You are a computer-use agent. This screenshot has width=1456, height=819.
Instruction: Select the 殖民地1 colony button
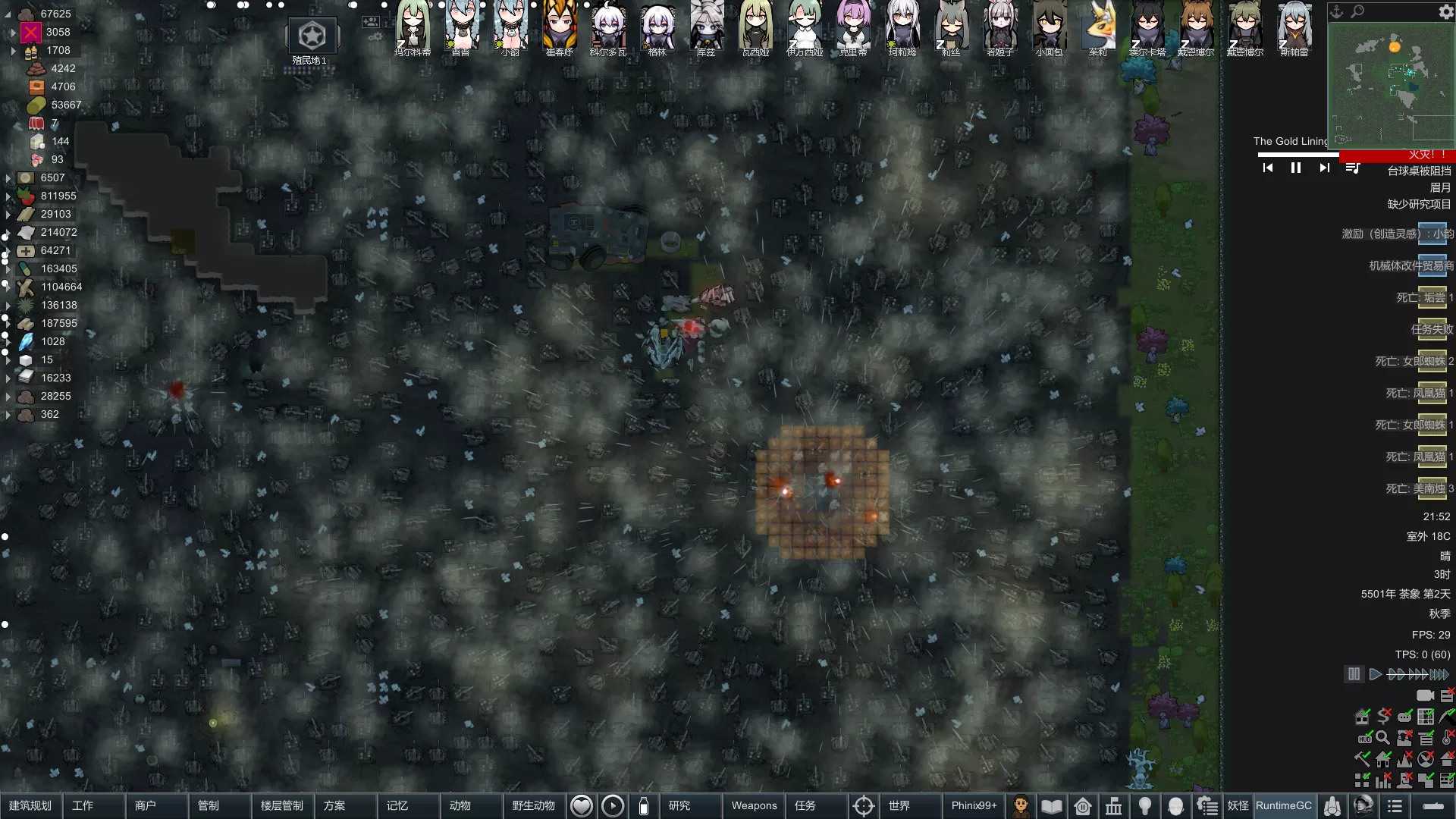[x=312, y=38]
